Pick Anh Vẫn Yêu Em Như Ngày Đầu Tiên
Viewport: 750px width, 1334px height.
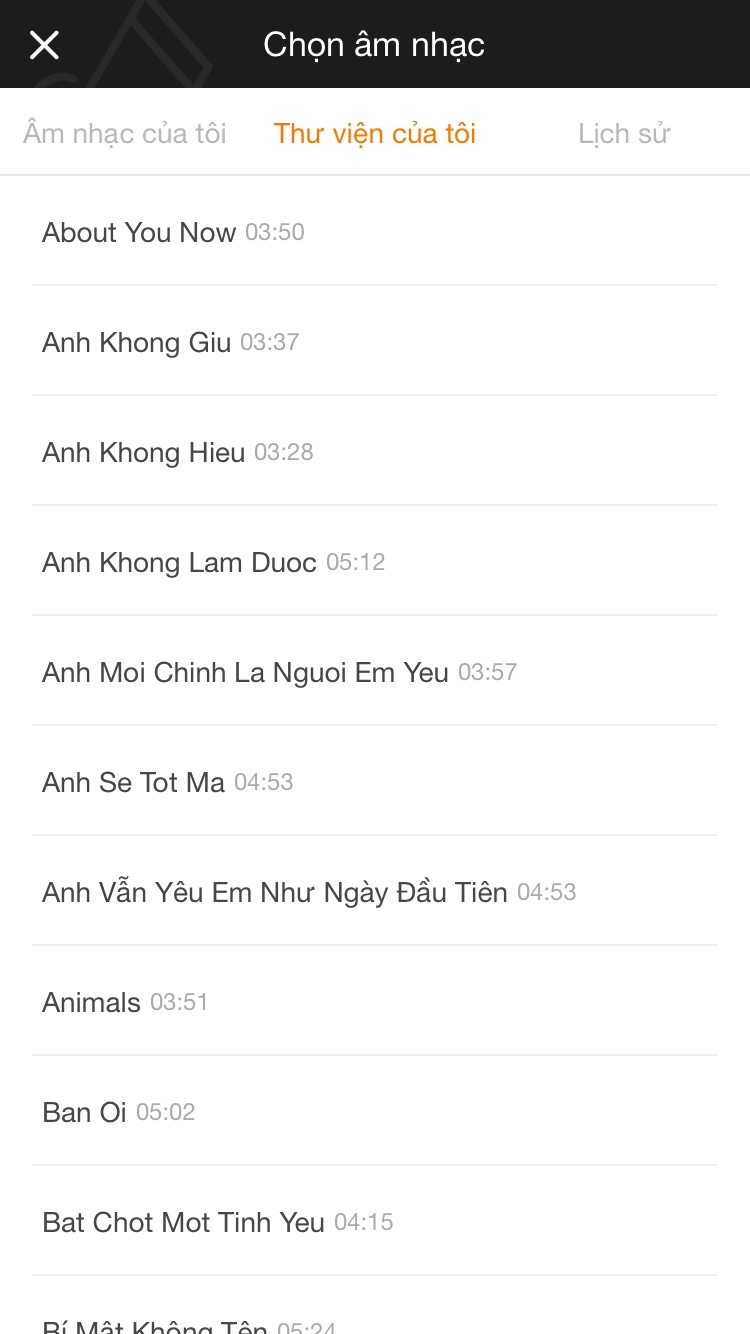click(x=375, y=892)
